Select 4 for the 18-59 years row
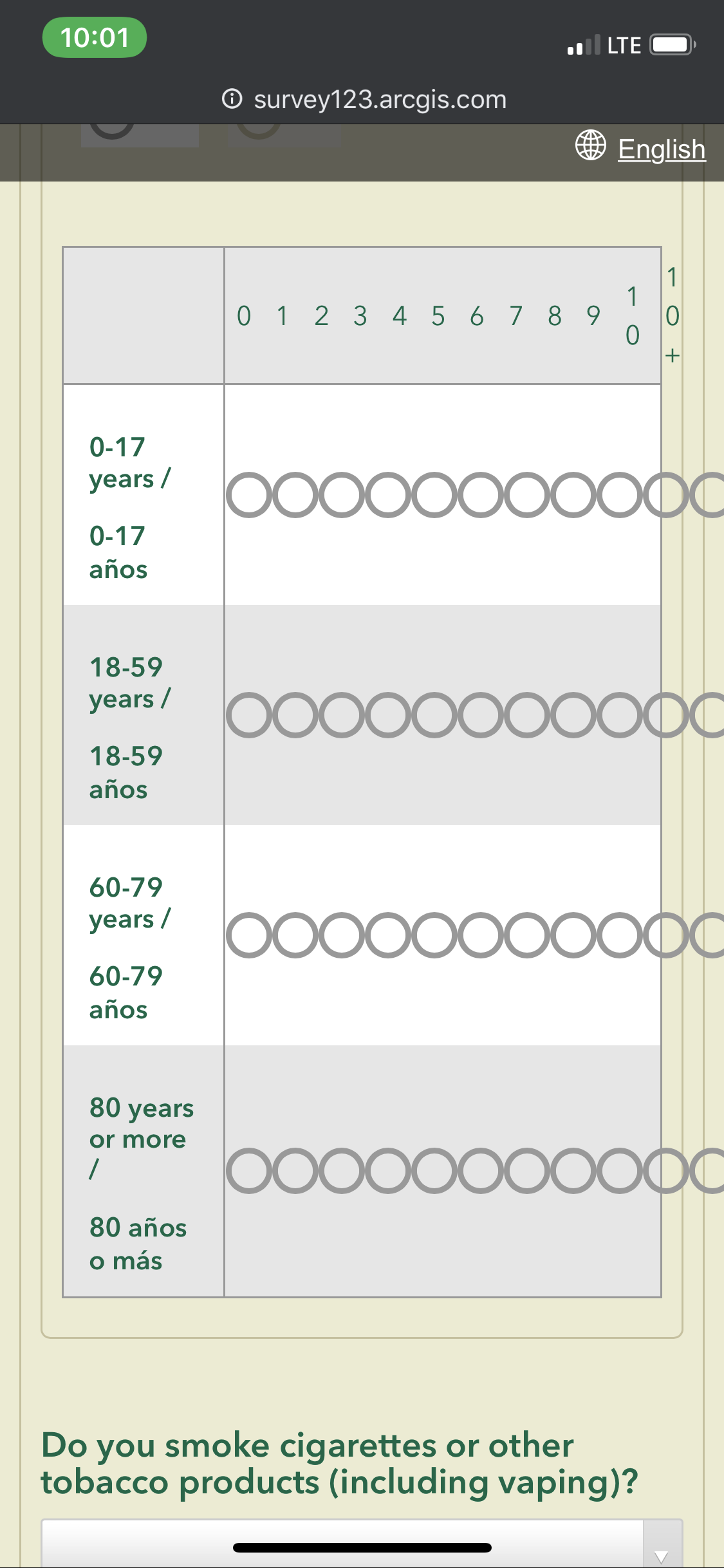This screenshot has height=1568, width=724. point(434,715)
